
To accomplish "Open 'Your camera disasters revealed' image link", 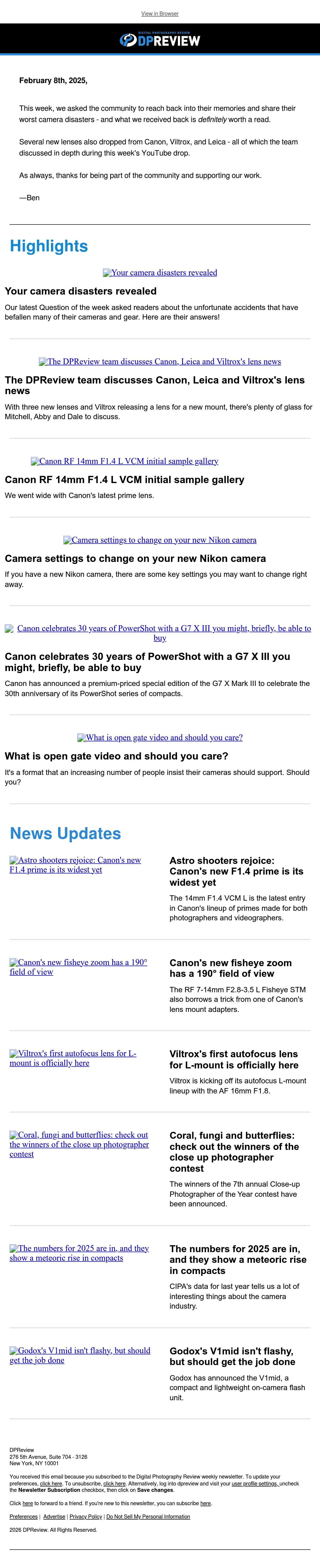I will 160,273.
